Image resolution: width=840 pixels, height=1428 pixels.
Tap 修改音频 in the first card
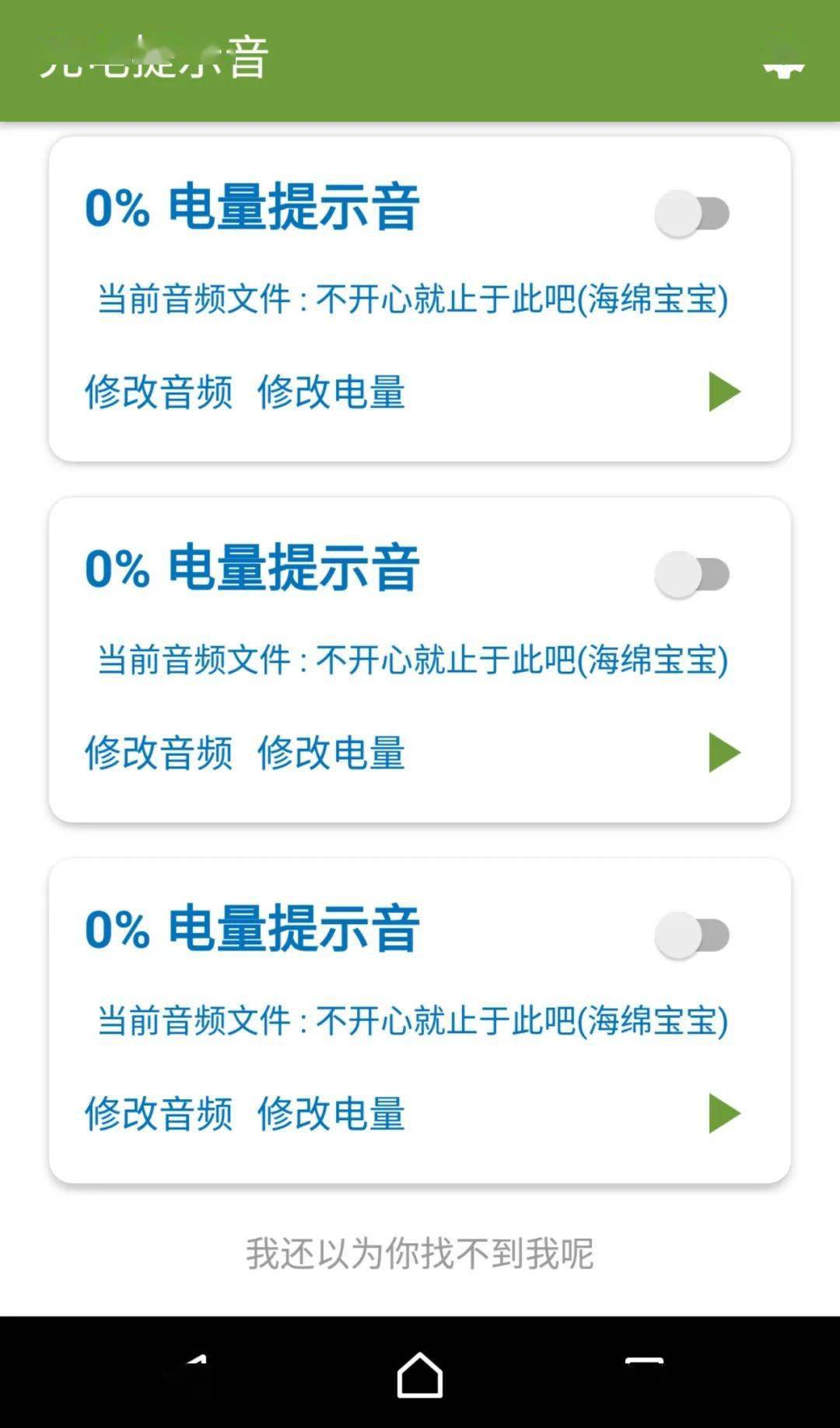(159, 391)
